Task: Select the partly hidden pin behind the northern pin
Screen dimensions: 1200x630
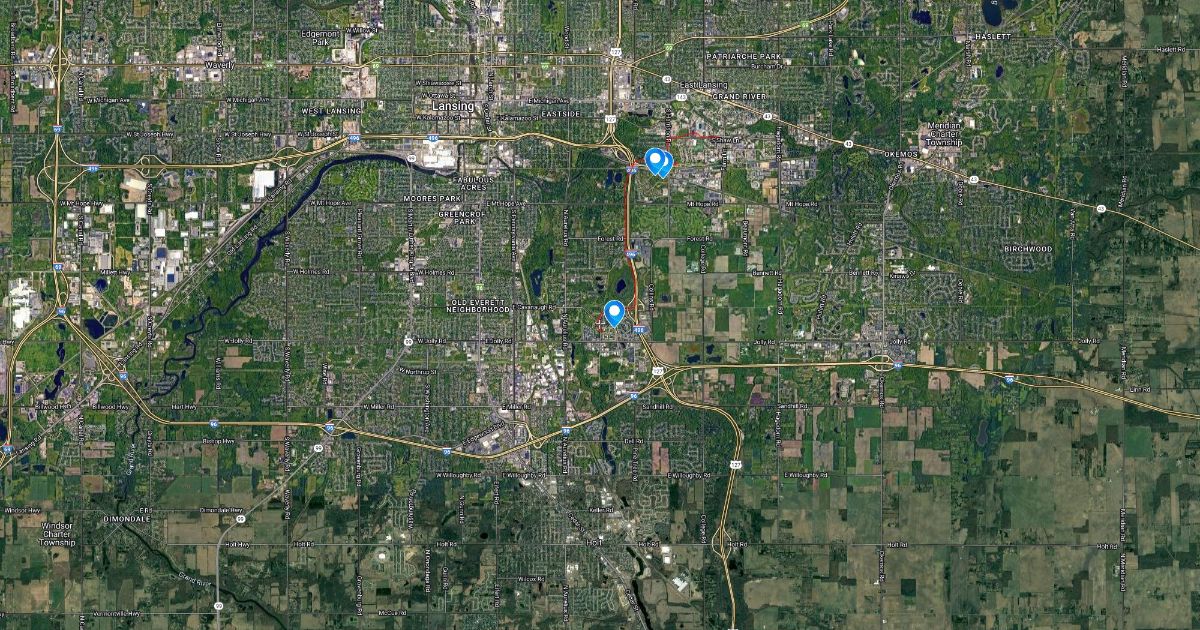Action: point(667,163)
